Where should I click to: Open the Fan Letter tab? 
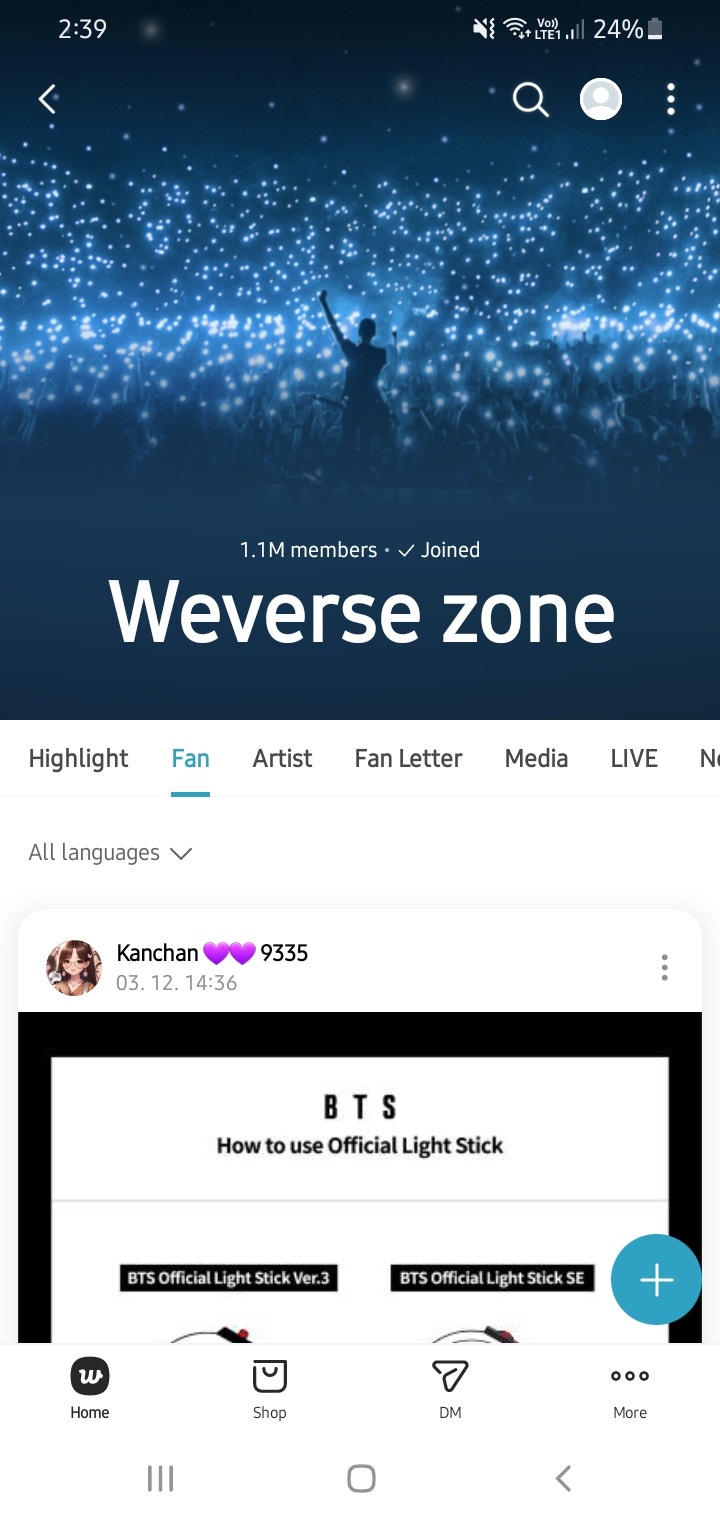click(x=408, y=759)
